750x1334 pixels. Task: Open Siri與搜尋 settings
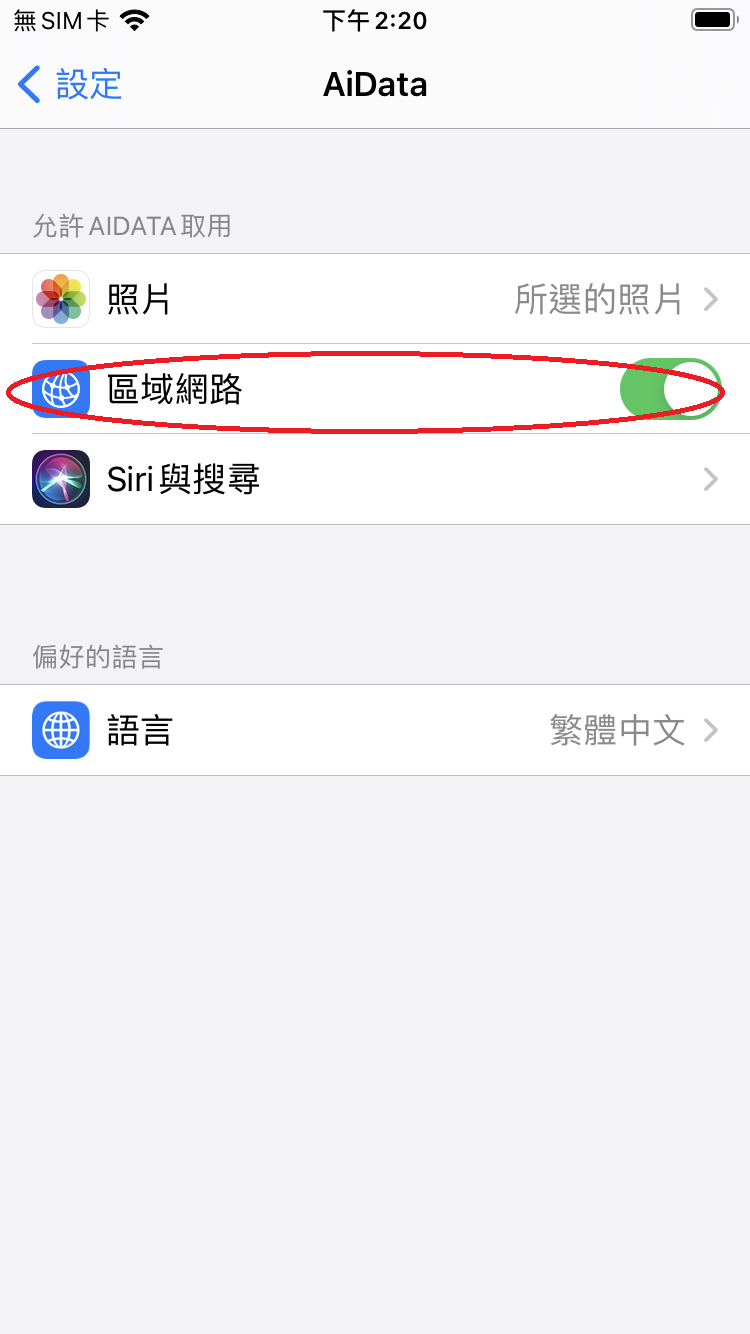tap(375, 479)
